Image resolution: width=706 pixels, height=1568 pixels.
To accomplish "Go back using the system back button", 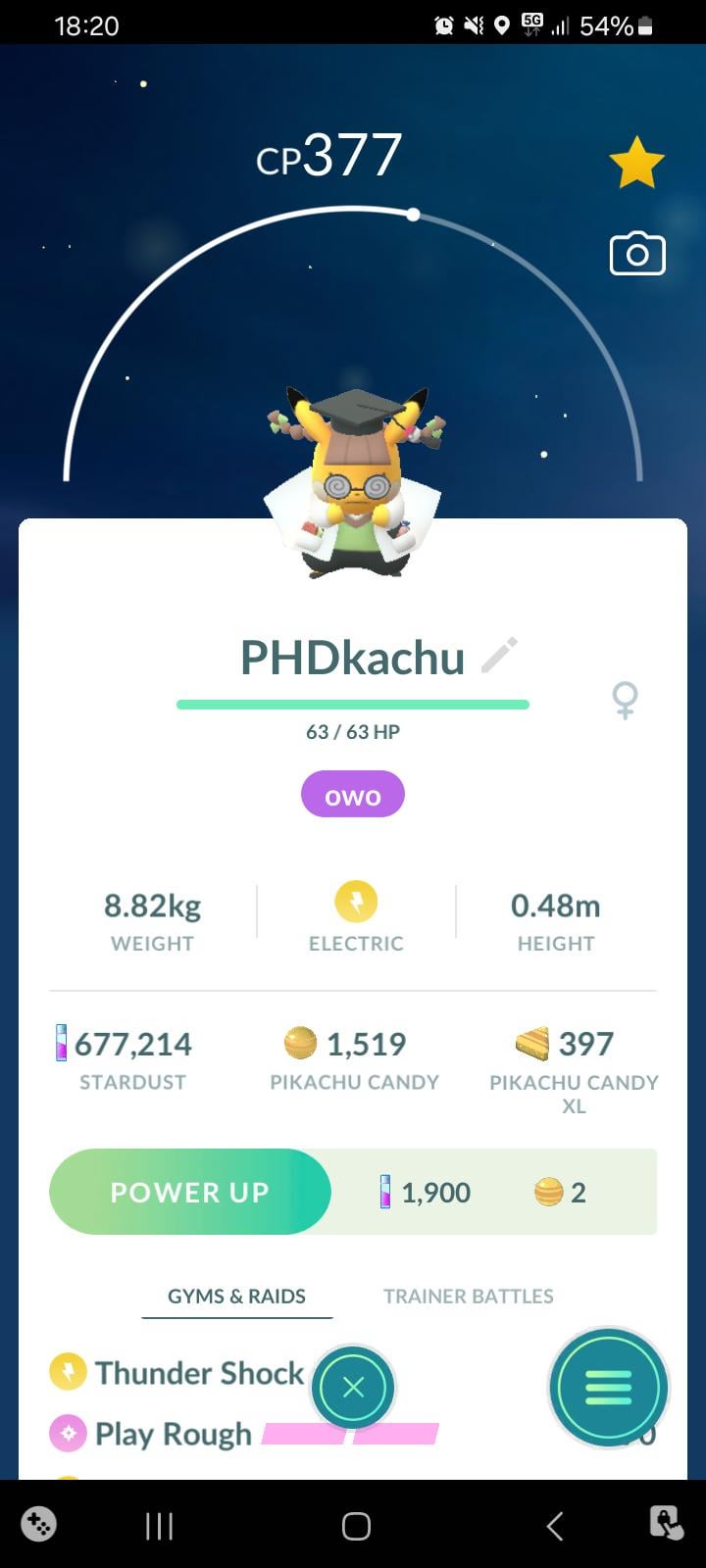I will point(555,1525).
